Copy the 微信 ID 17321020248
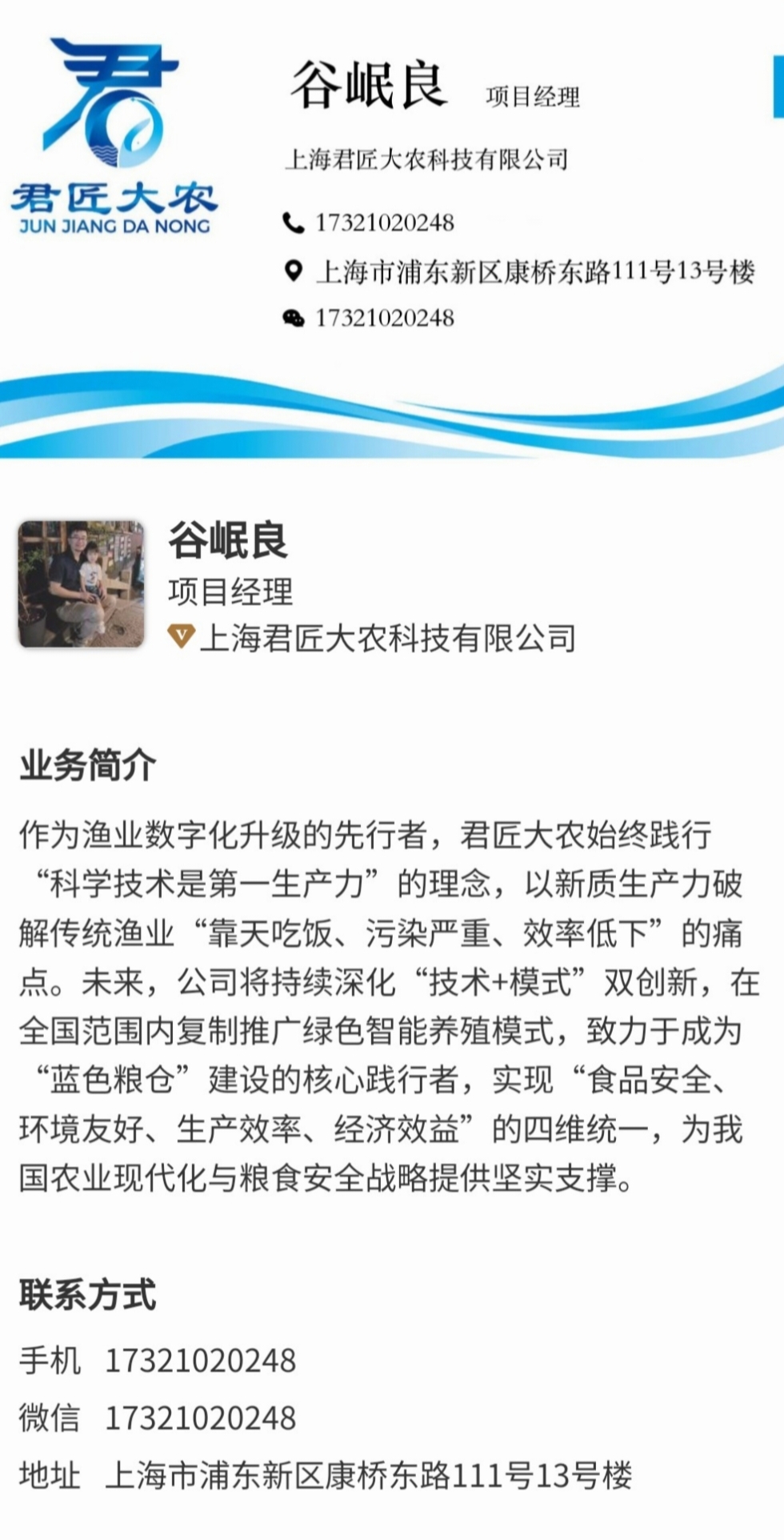 [x=200, y=1418]
